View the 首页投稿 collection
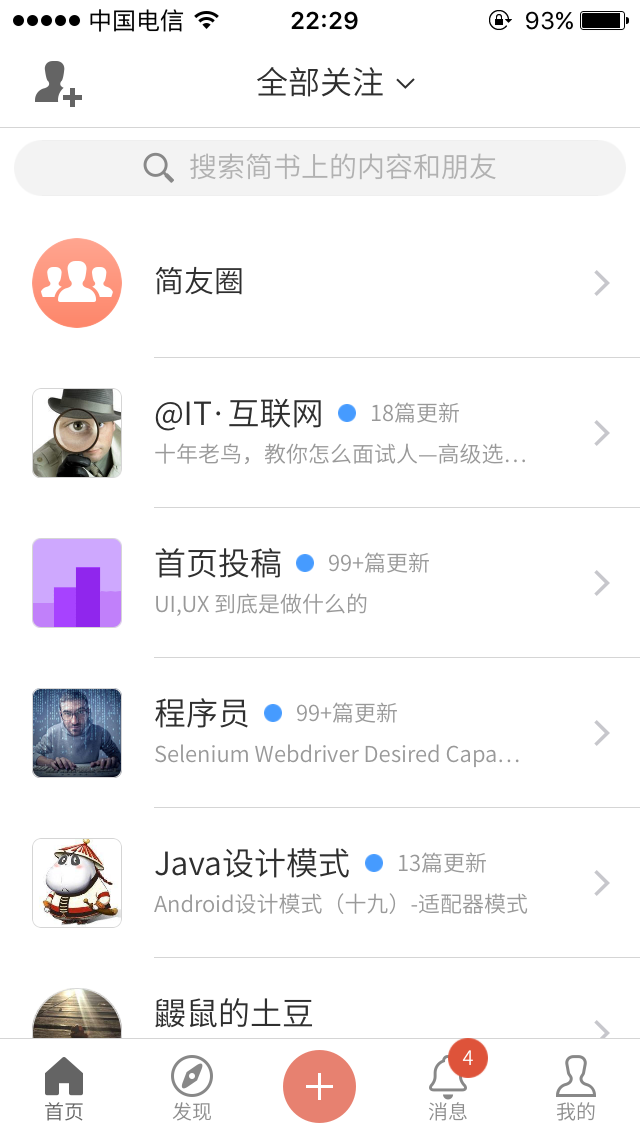This screenshot has width=640, height=1136. point(320,583)
